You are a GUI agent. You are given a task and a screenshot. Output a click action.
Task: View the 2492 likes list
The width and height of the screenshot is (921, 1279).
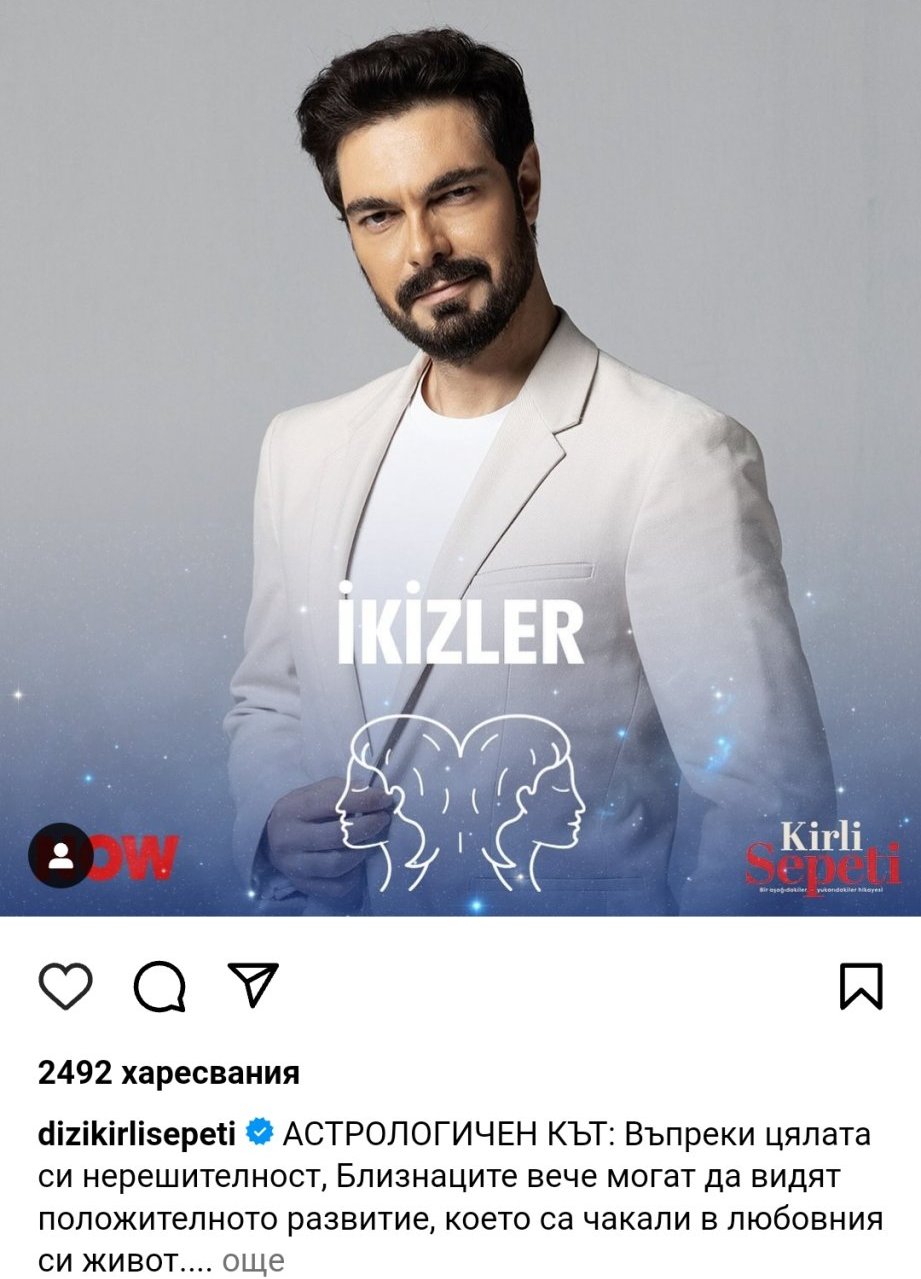click(168, 1073)
